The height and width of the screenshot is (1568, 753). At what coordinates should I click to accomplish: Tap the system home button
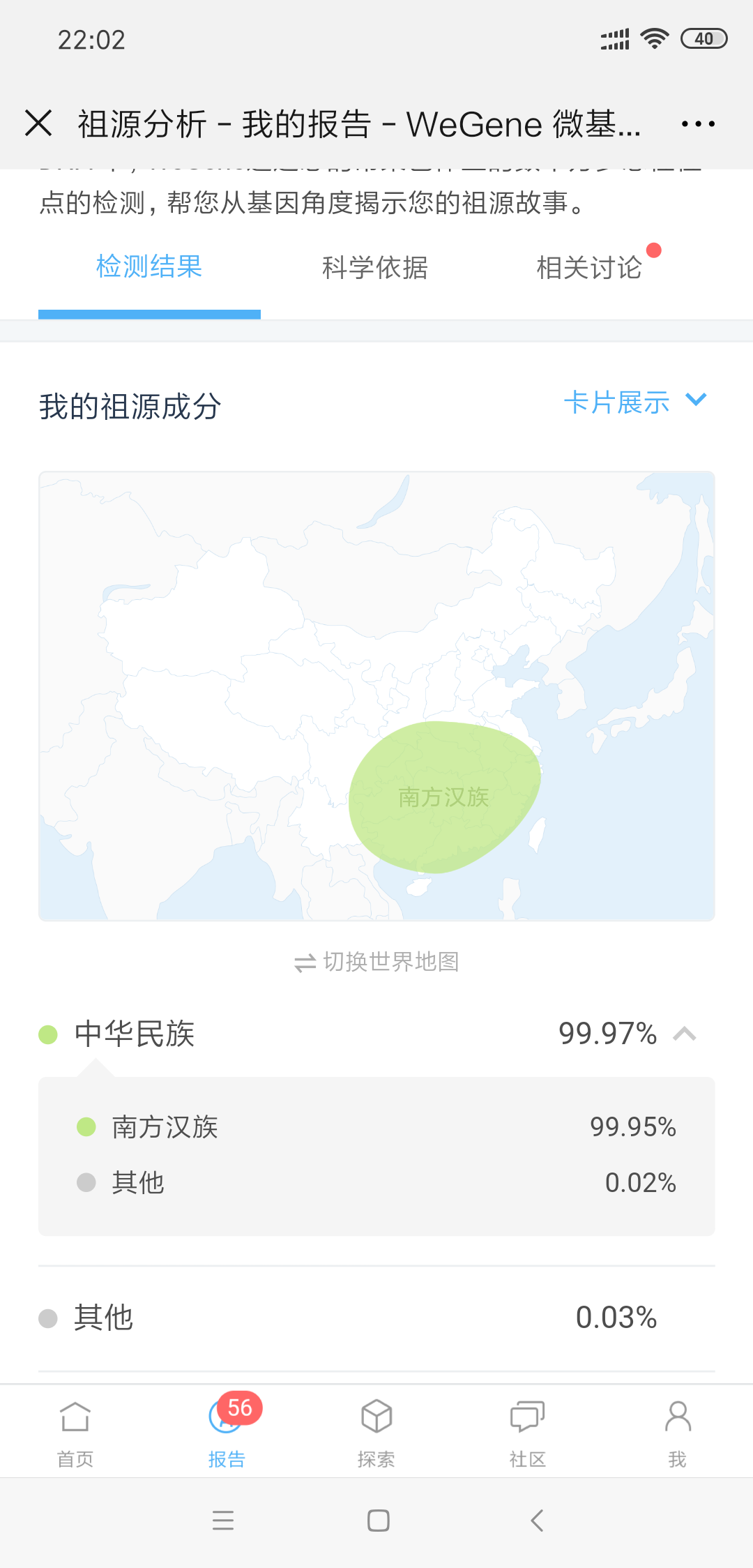point(378,1520)
